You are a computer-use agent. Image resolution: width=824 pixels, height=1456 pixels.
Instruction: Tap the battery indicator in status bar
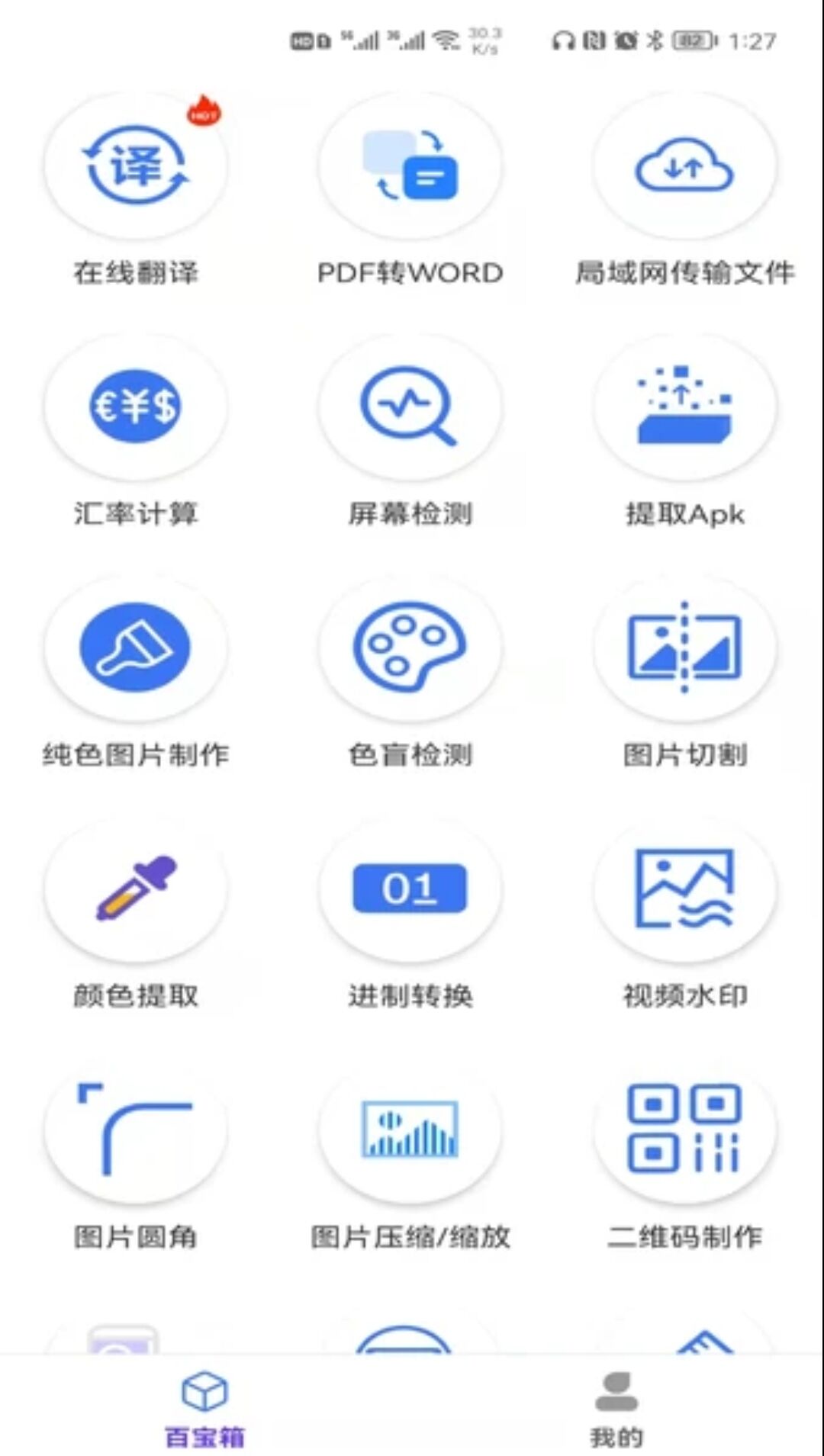tap(691, 42)
